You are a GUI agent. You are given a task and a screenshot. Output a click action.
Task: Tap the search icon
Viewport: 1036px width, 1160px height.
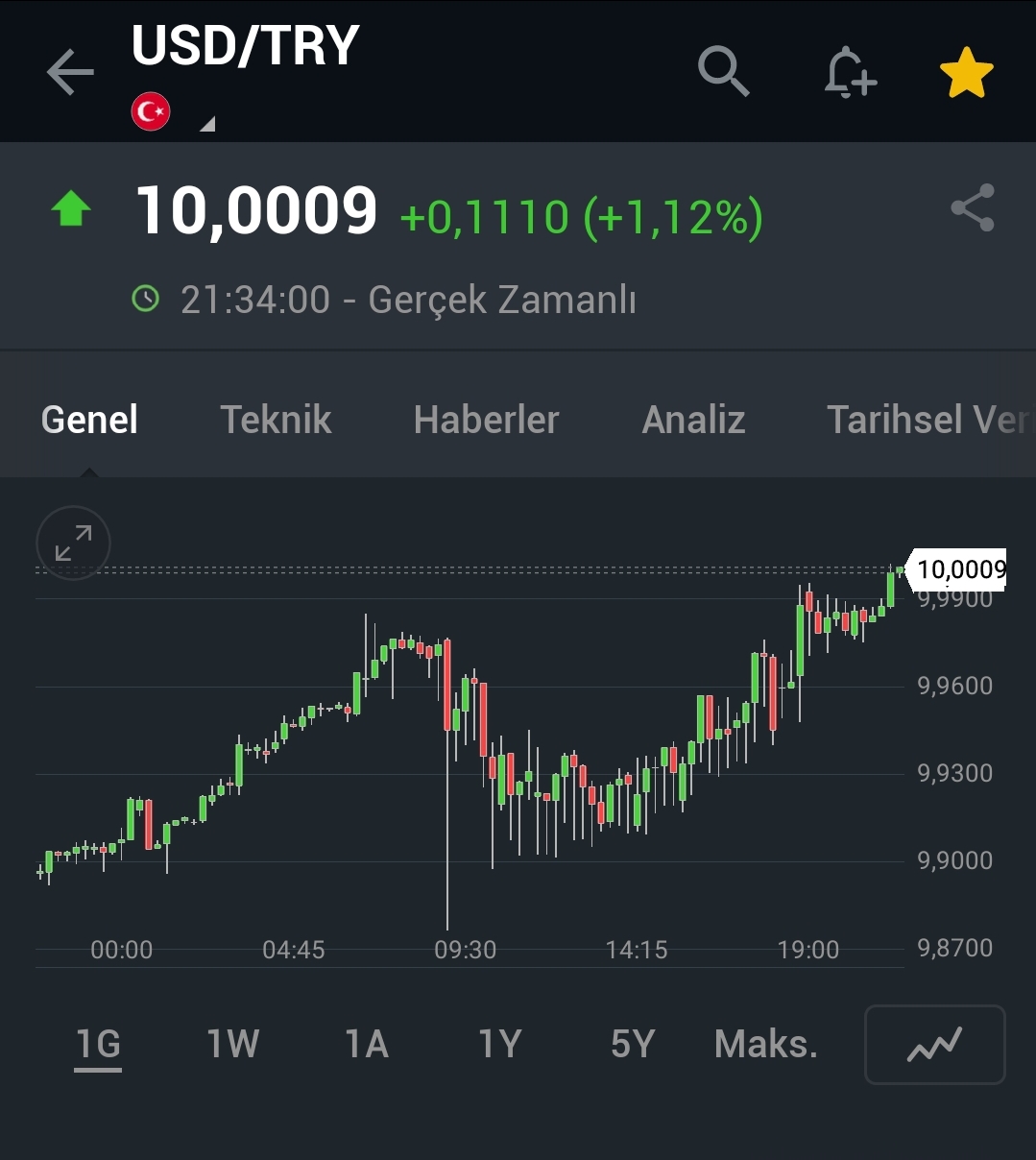click(723, 71)
